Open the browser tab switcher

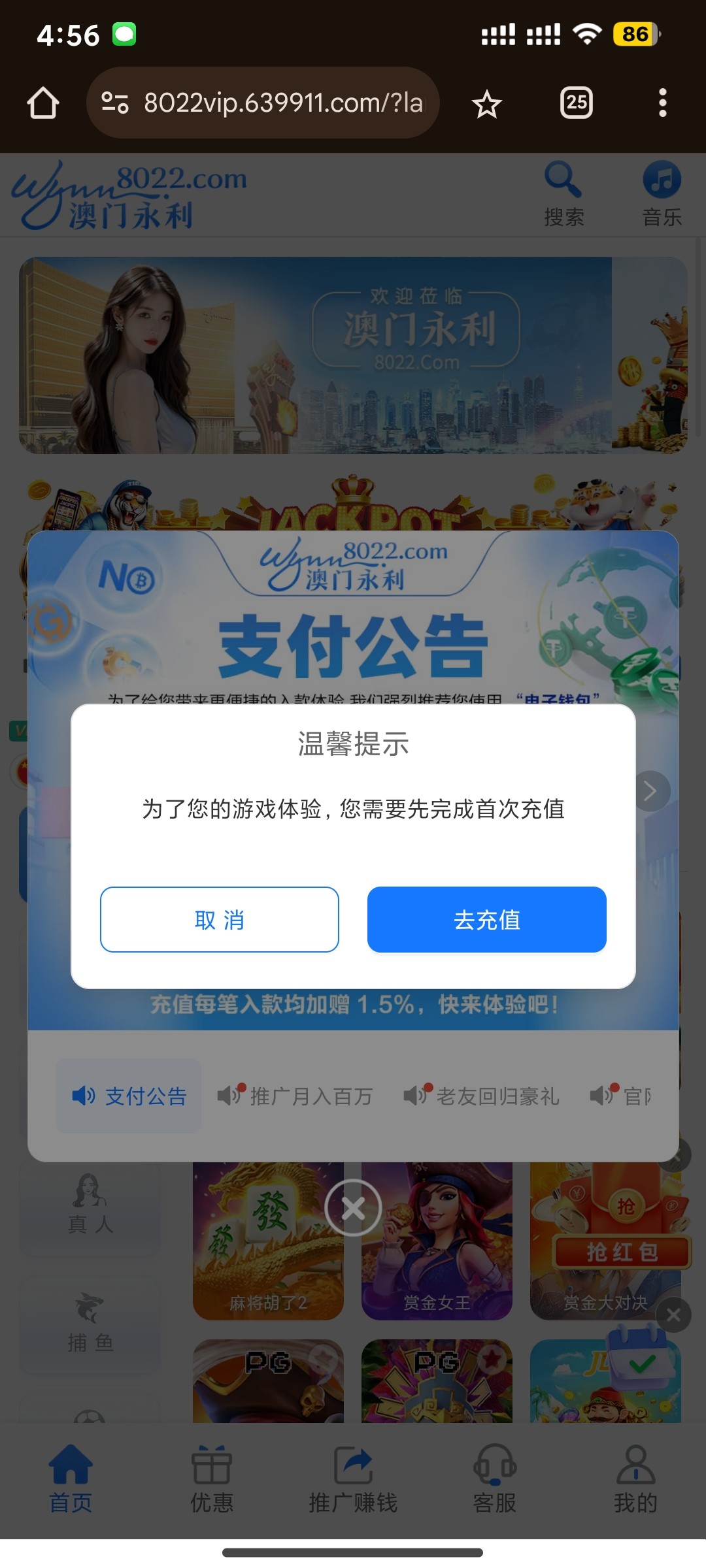[576, 103]
